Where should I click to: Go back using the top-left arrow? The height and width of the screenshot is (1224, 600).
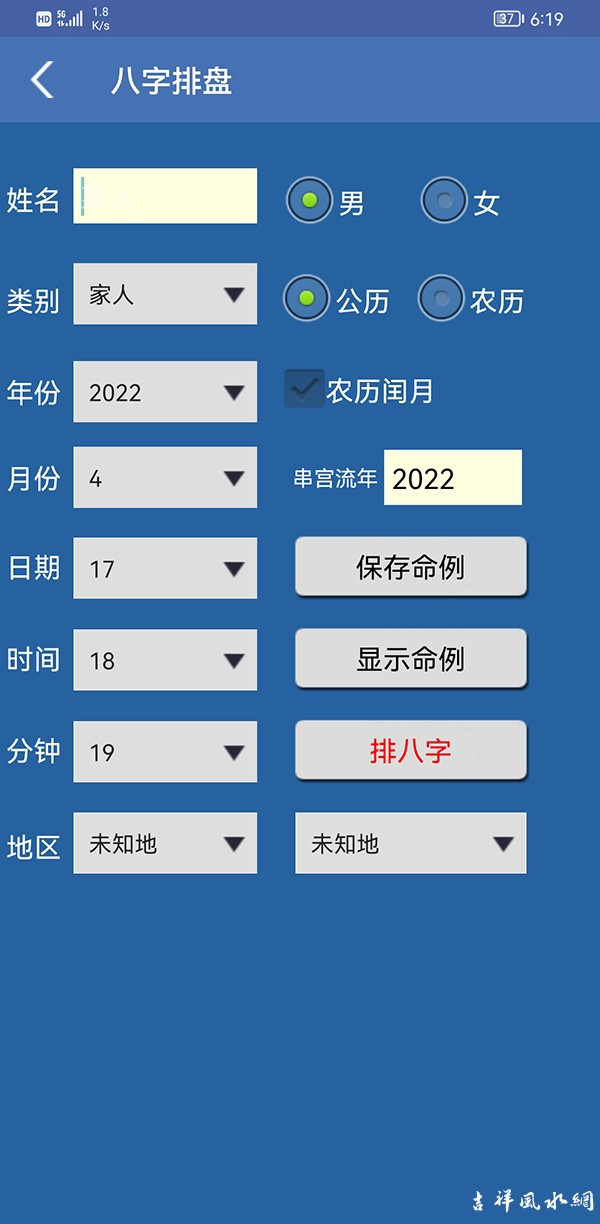point(42,80)
